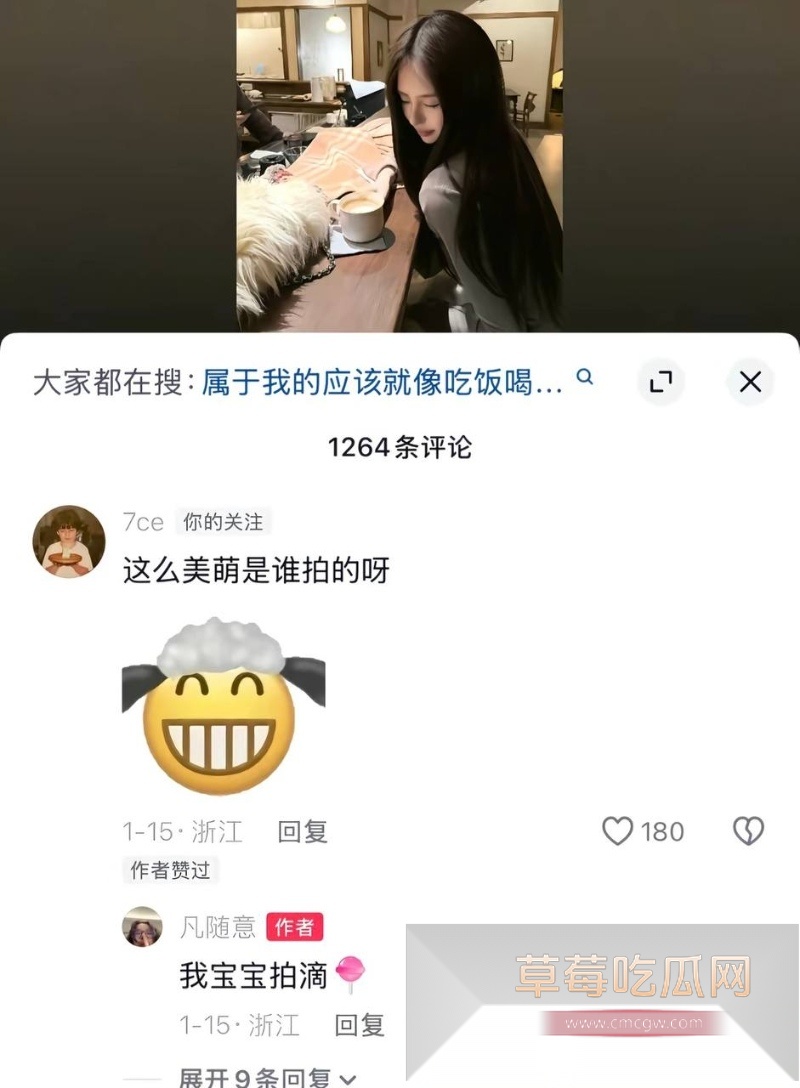Select the 作者 badge next to 凡随意

pos(295,928)
